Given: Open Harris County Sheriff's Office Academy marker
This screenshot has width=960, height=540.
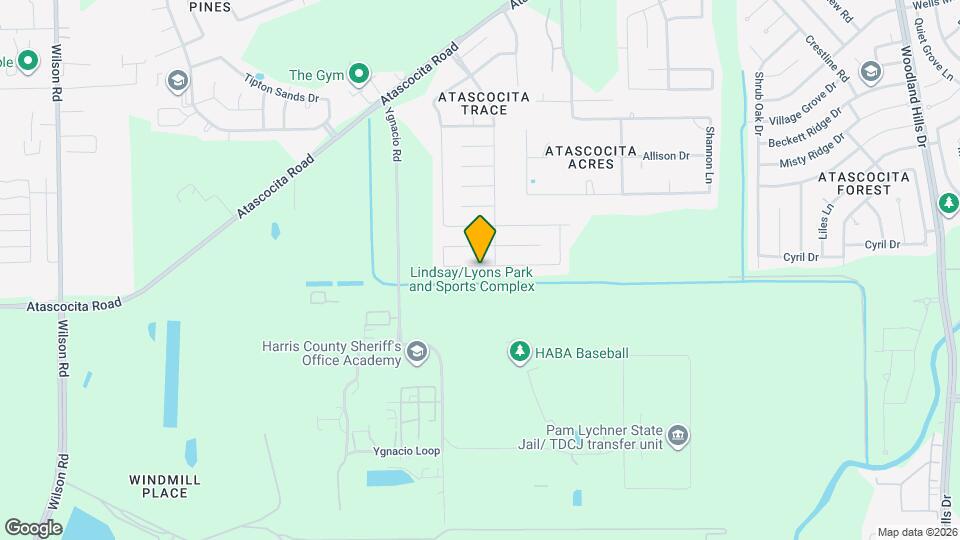Looking at the screenshot, I should [416, 351].
